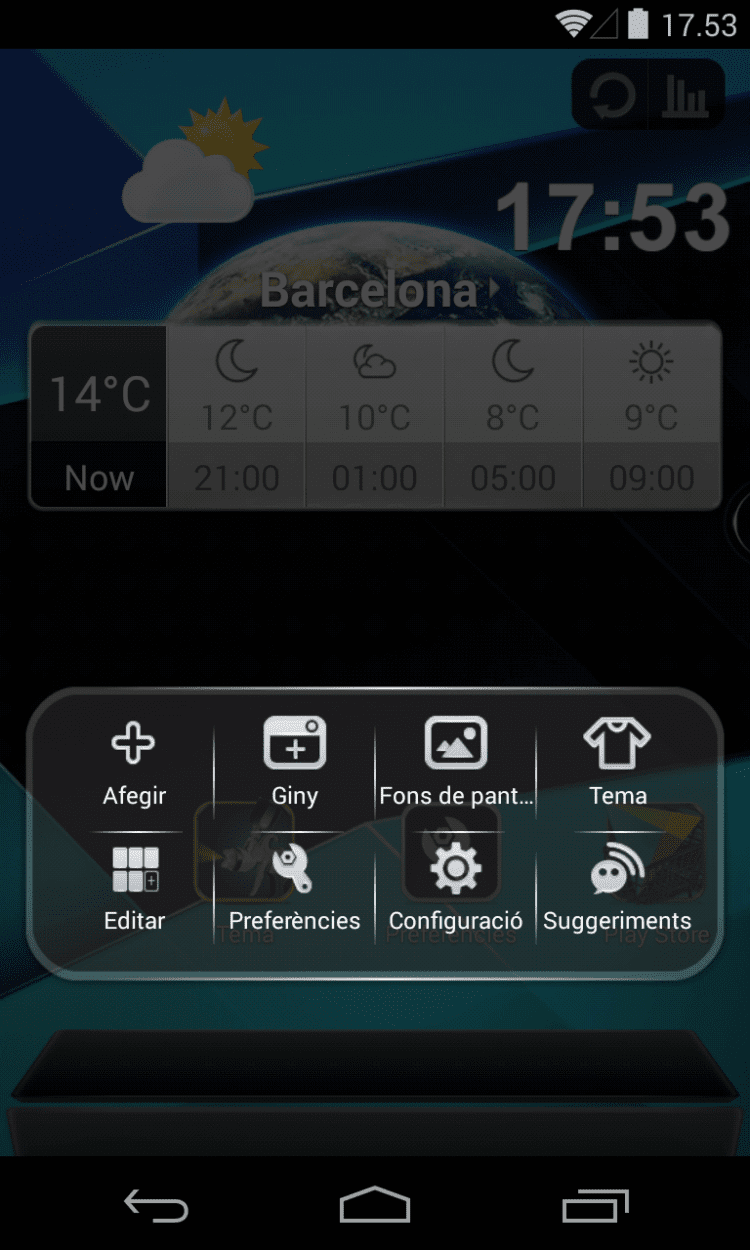
Task: Open Preferències from the menu
Action: click(x=295, y=888)
